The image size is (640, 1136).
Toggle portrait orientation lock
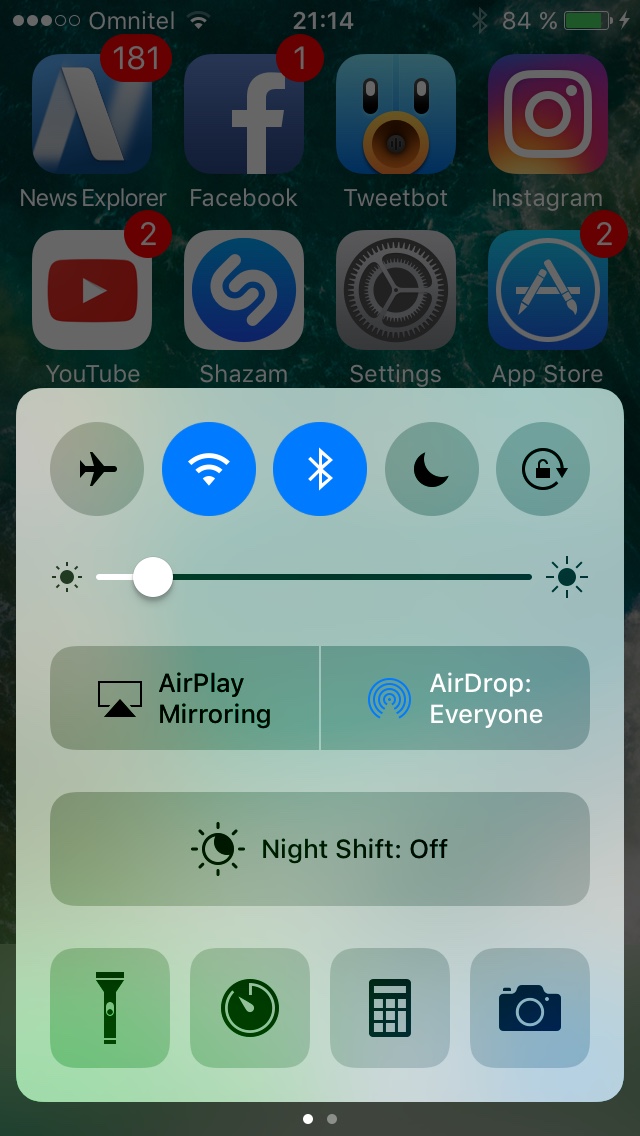pos(543,469)
